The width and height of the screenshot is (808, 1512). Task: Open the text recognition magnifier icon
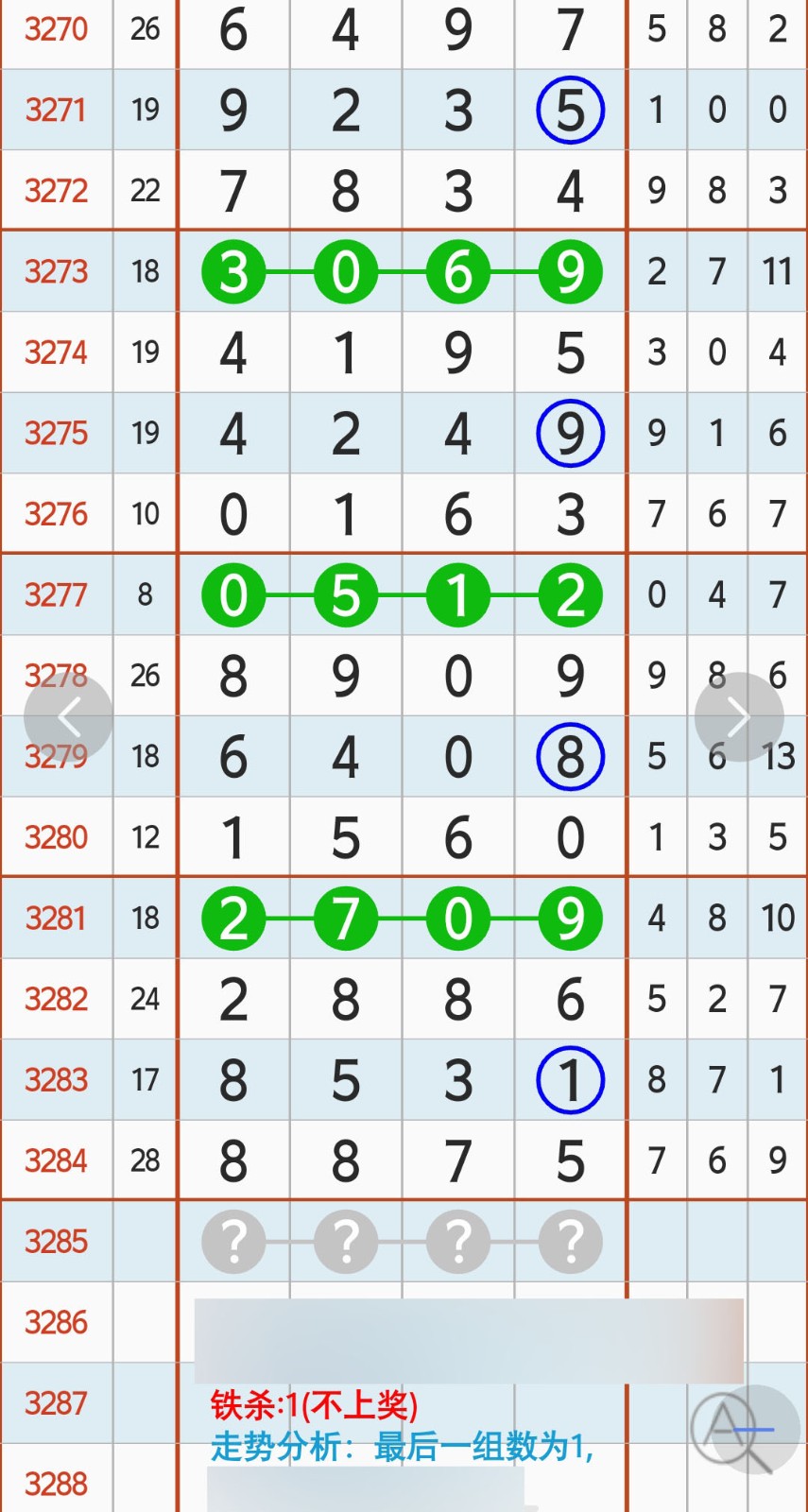coord(744,1431)
